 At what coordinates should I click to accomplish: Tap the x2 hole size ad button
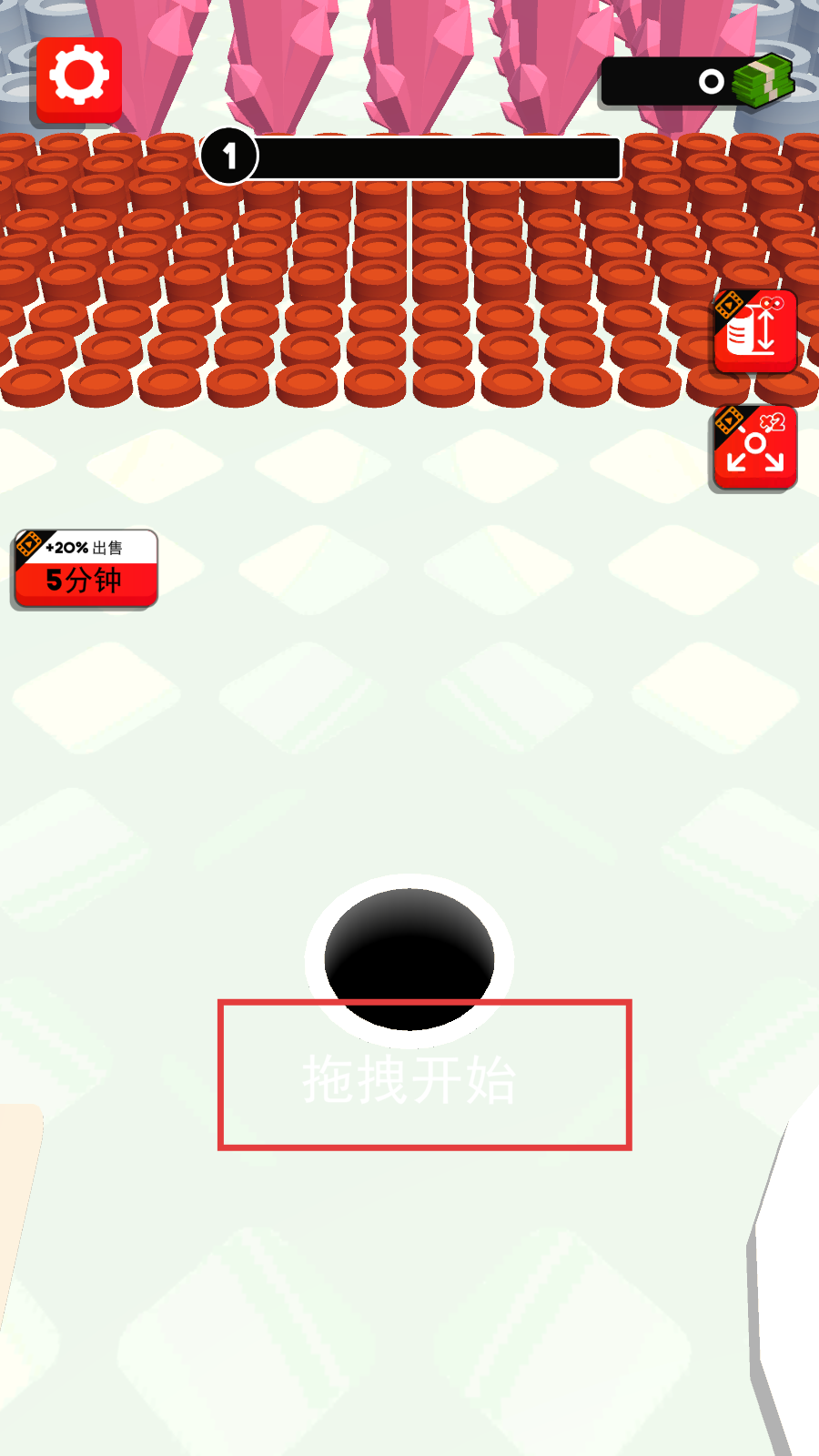click(x=754, y=447)
